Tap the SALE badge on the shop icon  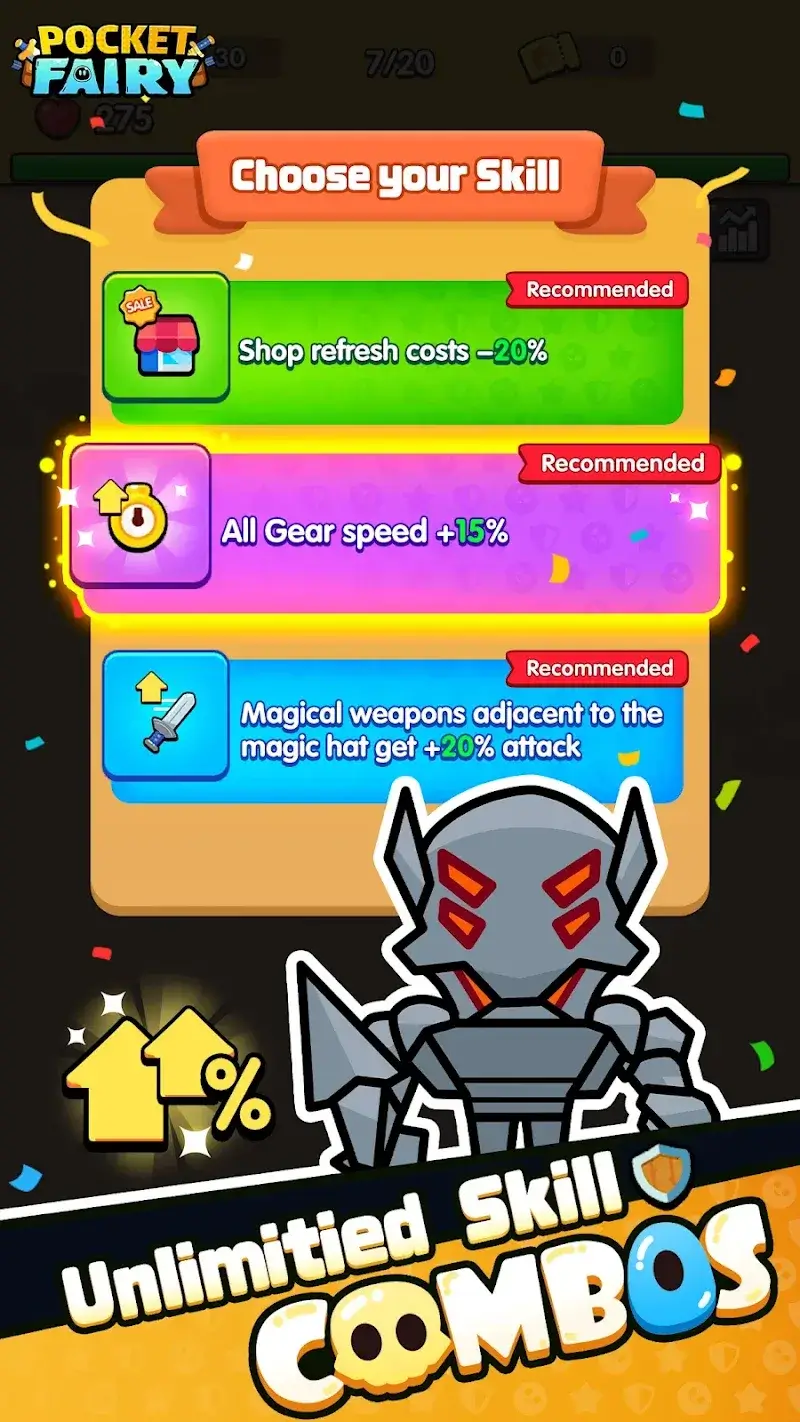(138, 304)
